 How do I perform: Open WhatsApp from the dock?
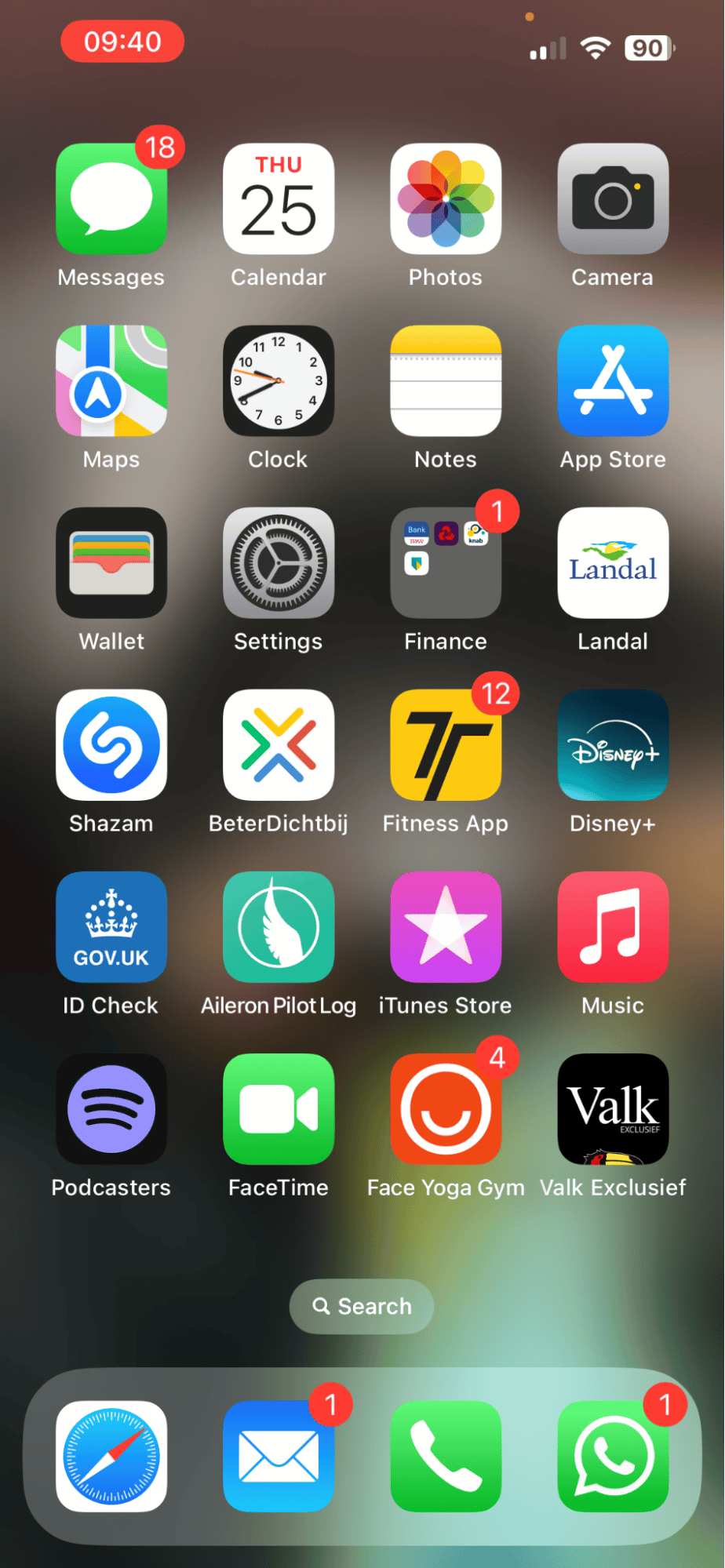[x=612, y=1455]
